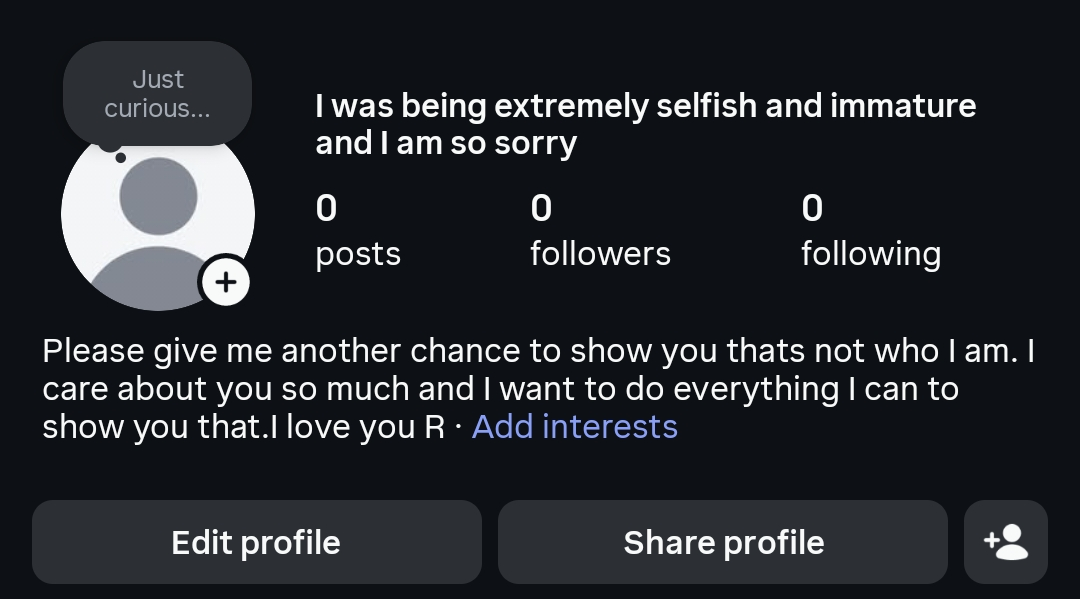Screen dimensions: 1080x599
Task: Open discover people icon button
Action: pos(1006,542)
